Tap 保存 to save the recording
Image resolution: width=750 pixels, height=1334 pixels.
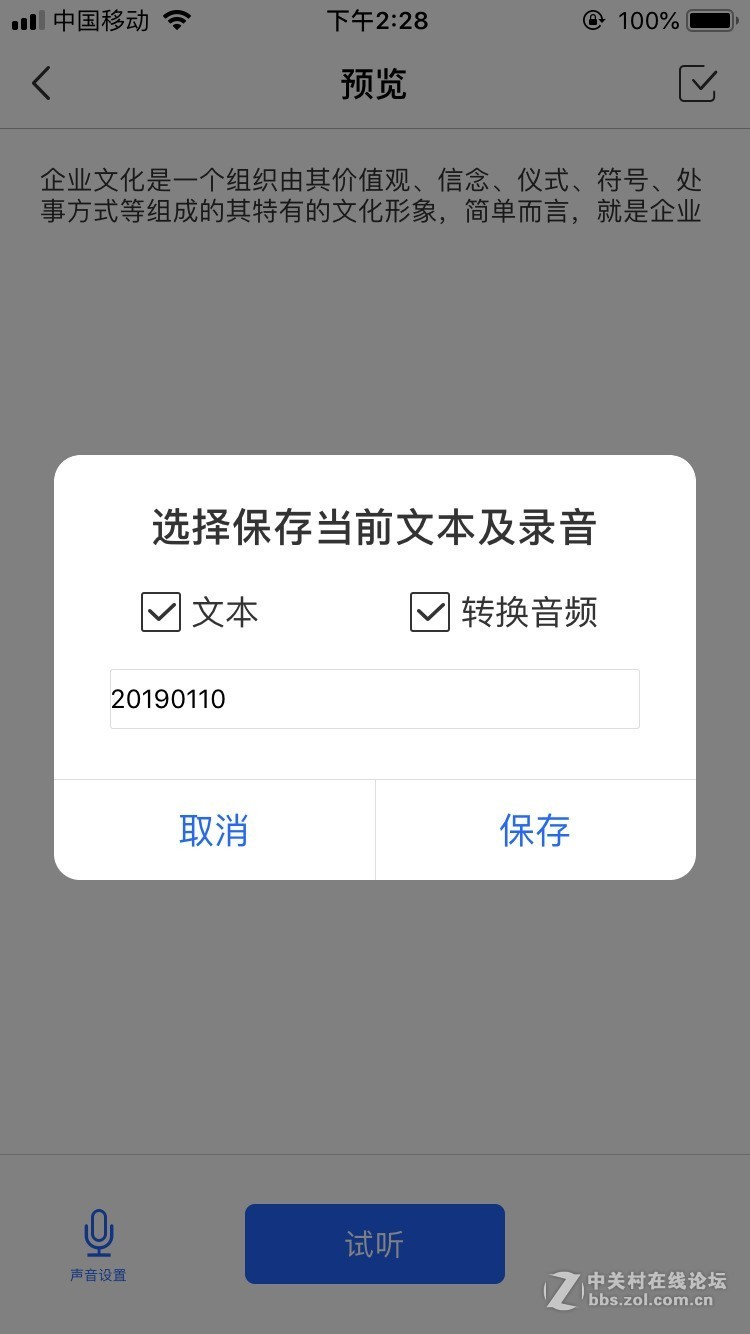534,830
